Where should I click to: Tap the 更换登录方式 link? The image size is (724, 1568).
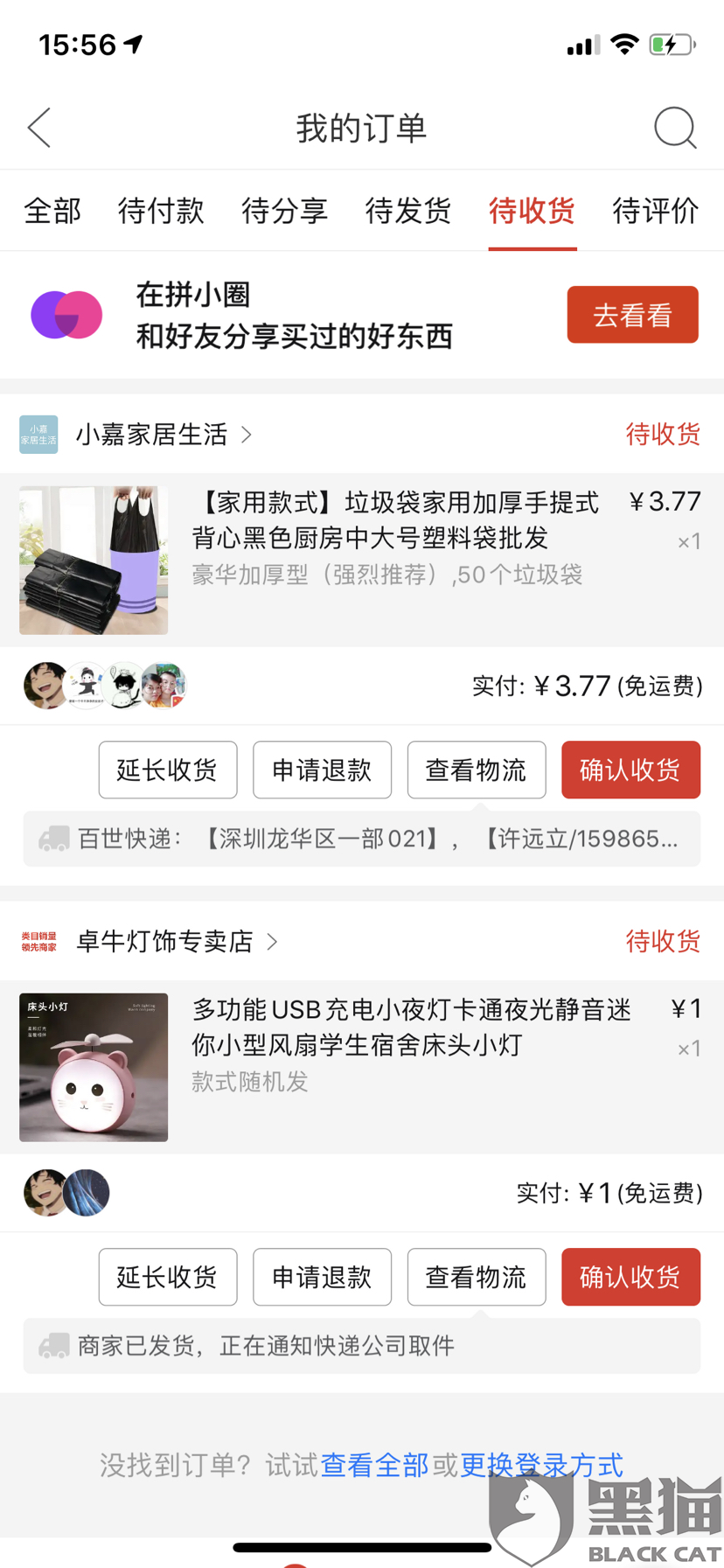pos(541,1465)
